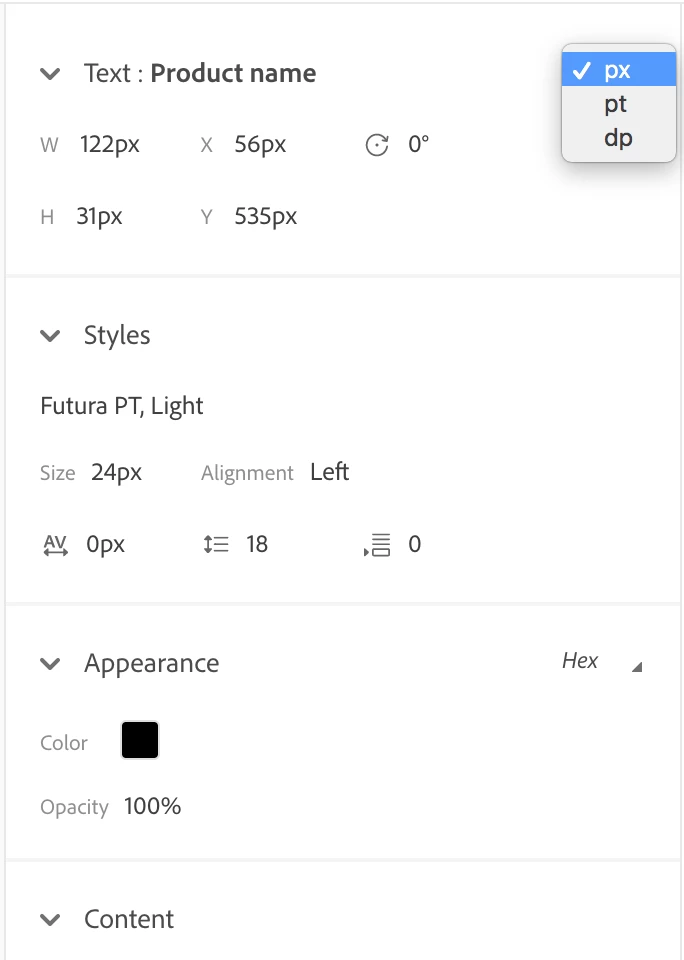Image resolution: width=684 pixels, height=960 pixels.
Task: Collapse the Styles section
Action: pos(50,336)
